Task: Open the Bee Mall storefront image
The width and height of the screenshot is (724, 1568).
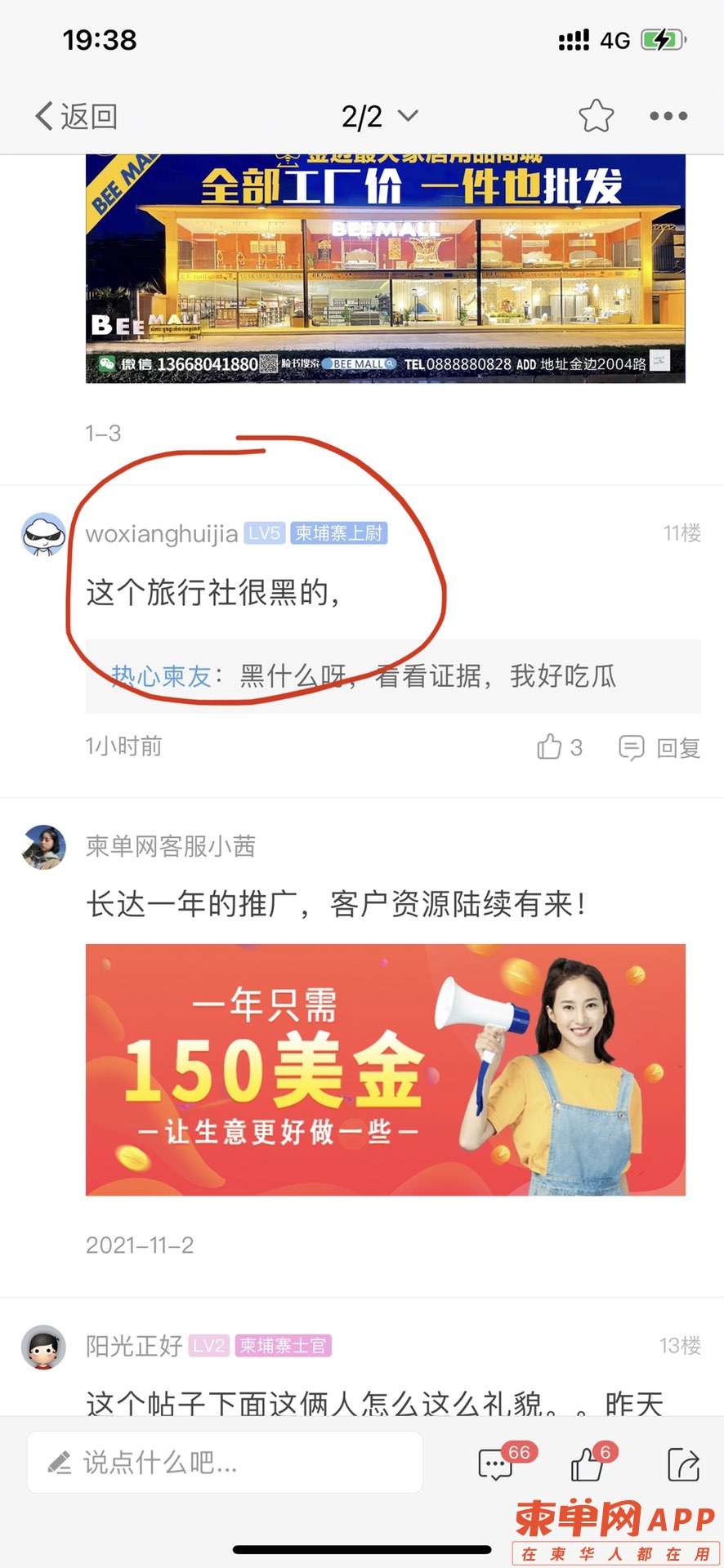Action: (385, 268)
